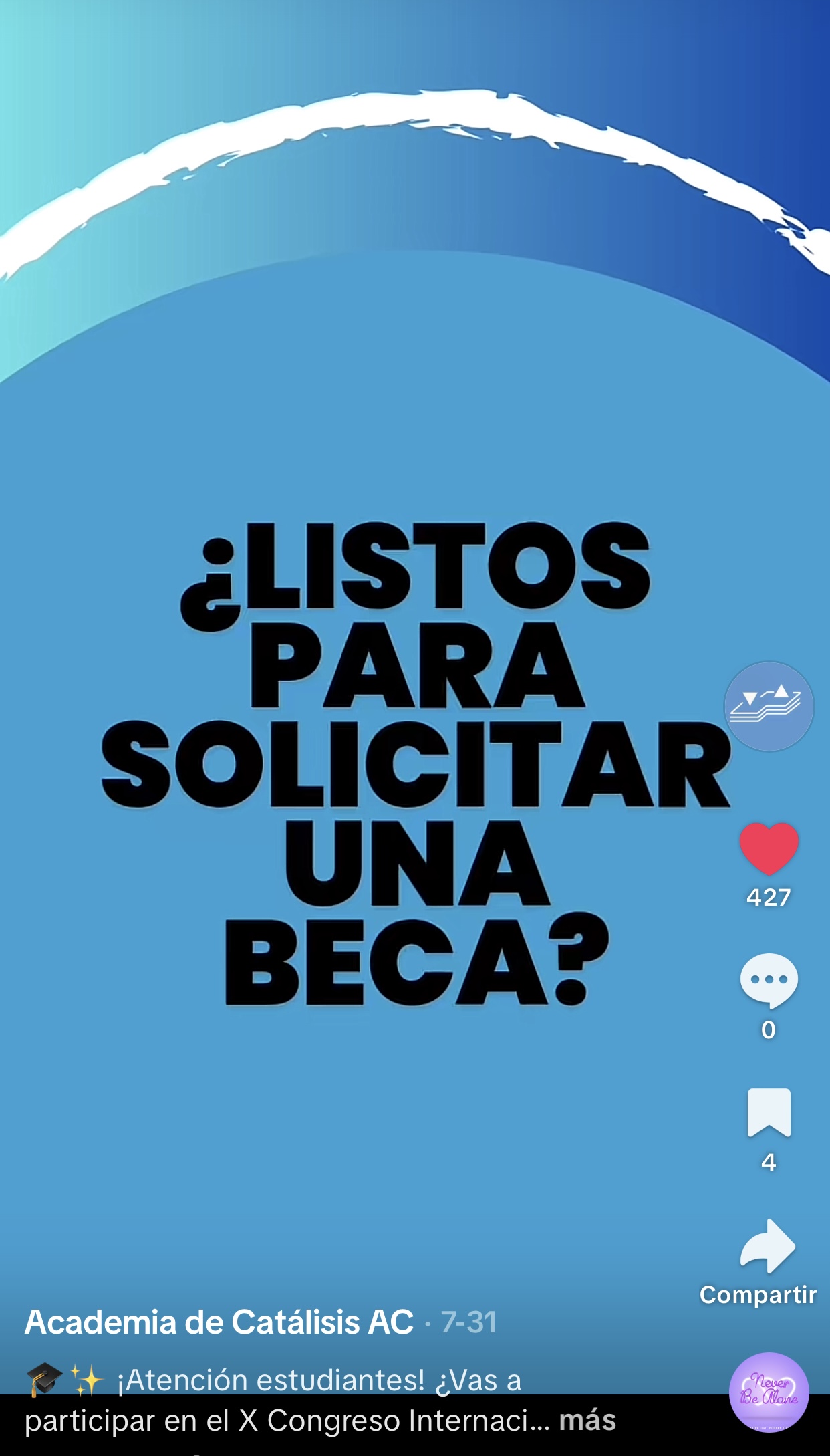830x1456 pixels.
Task: Open Academia de Catálisis AC profile name
Action: pyautogui.click(x=219, y=1322)
